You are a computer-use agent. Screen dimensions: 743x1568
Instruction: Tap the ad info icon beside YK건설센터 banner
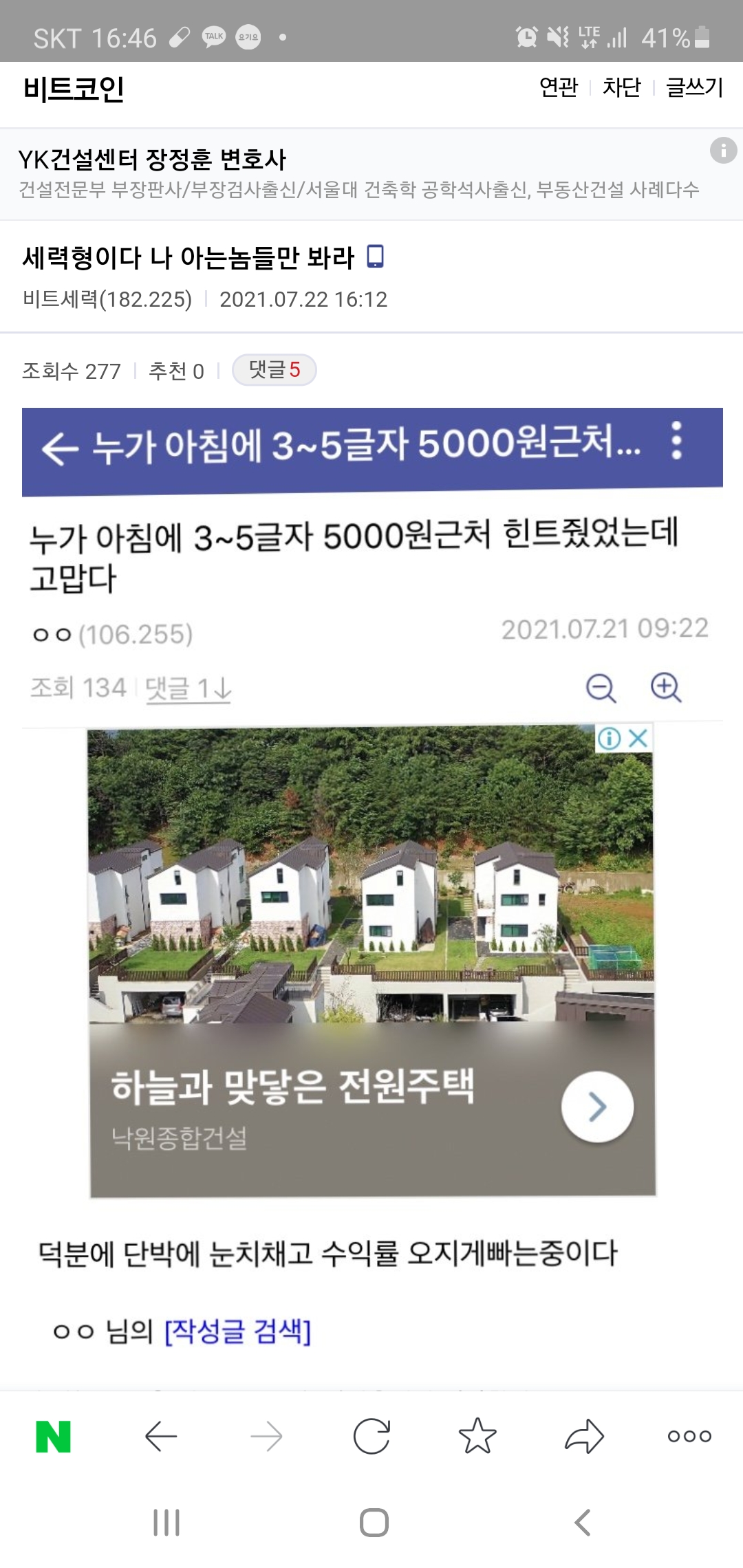click(723, 150)
